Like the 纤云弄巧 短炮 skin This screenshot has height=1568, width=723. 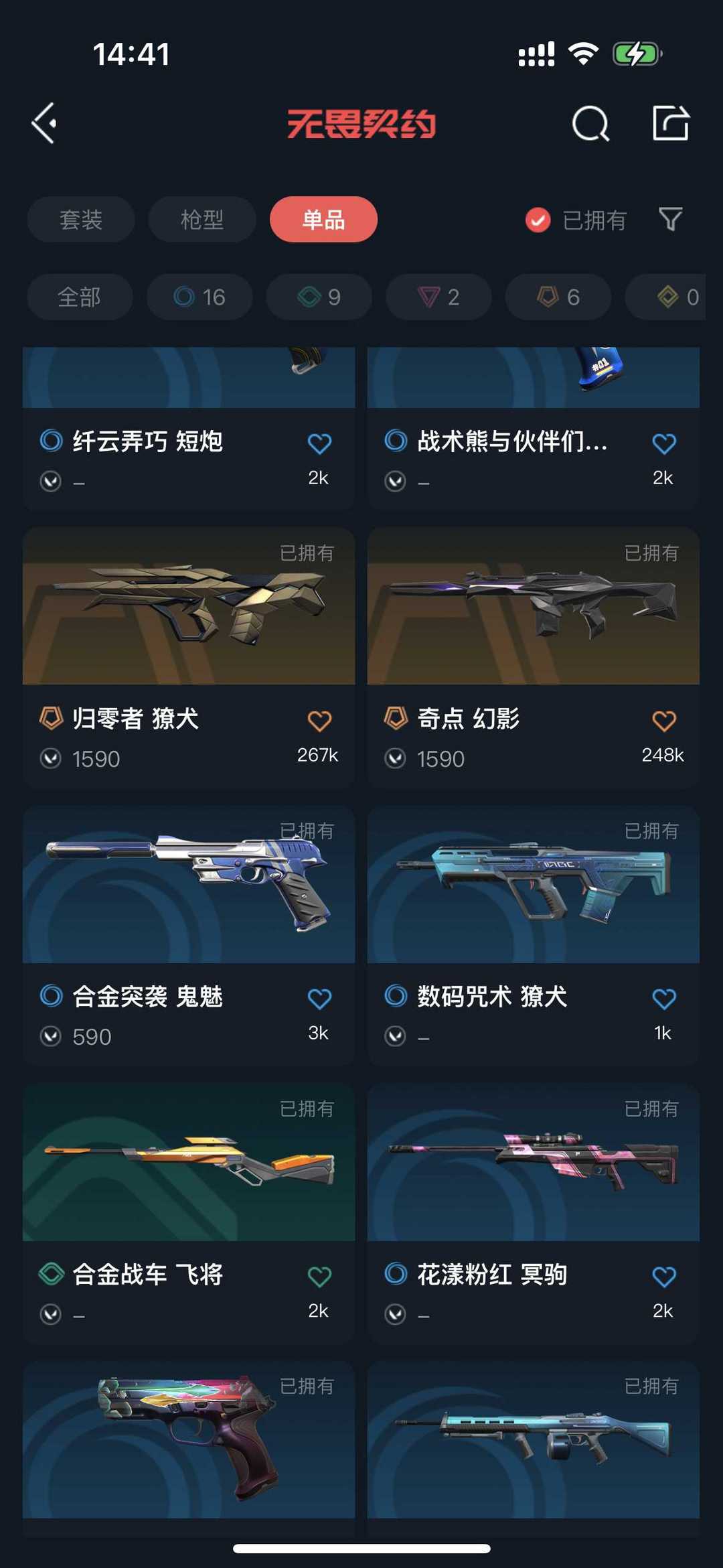[x=319, y=443]
